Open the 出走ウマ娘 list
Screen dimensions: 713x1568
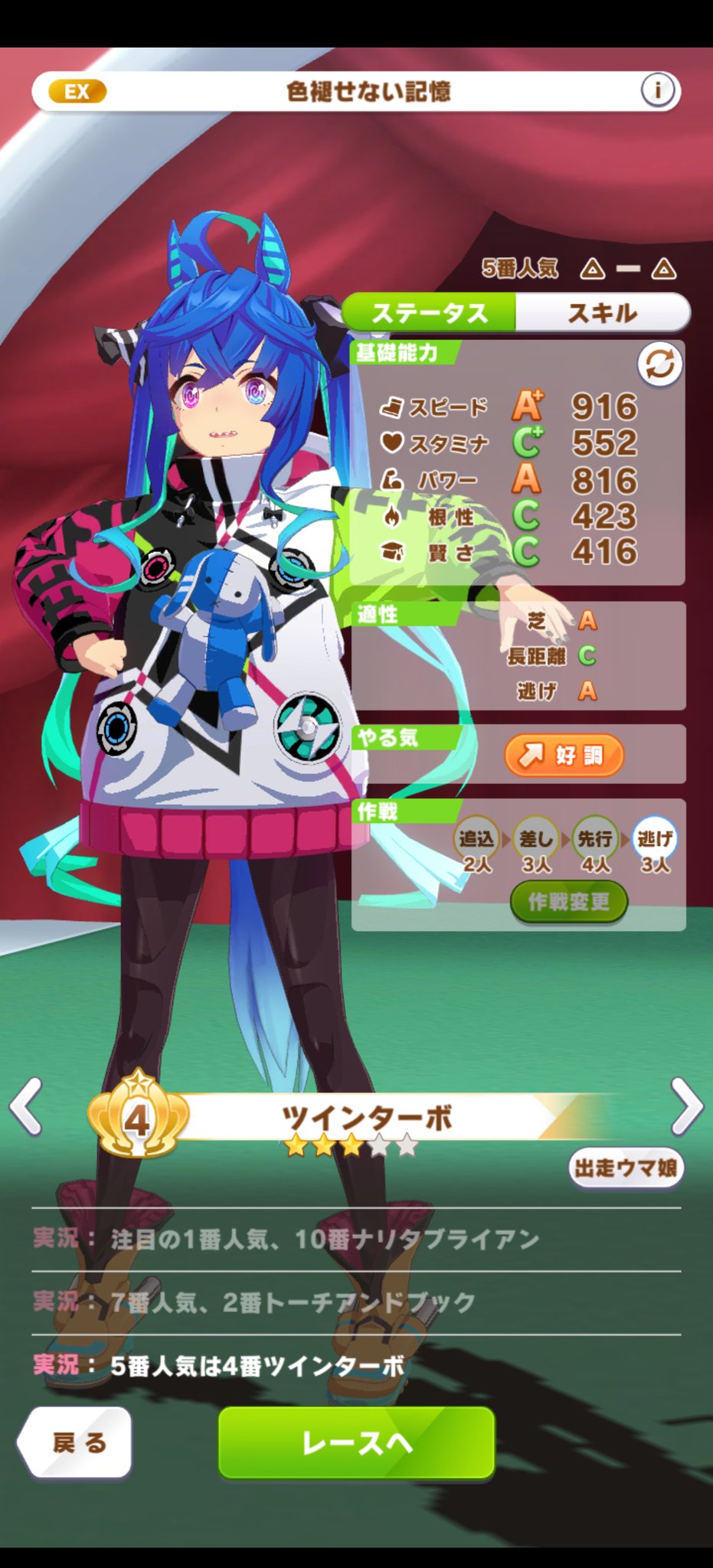click(x=625, y=1168)
